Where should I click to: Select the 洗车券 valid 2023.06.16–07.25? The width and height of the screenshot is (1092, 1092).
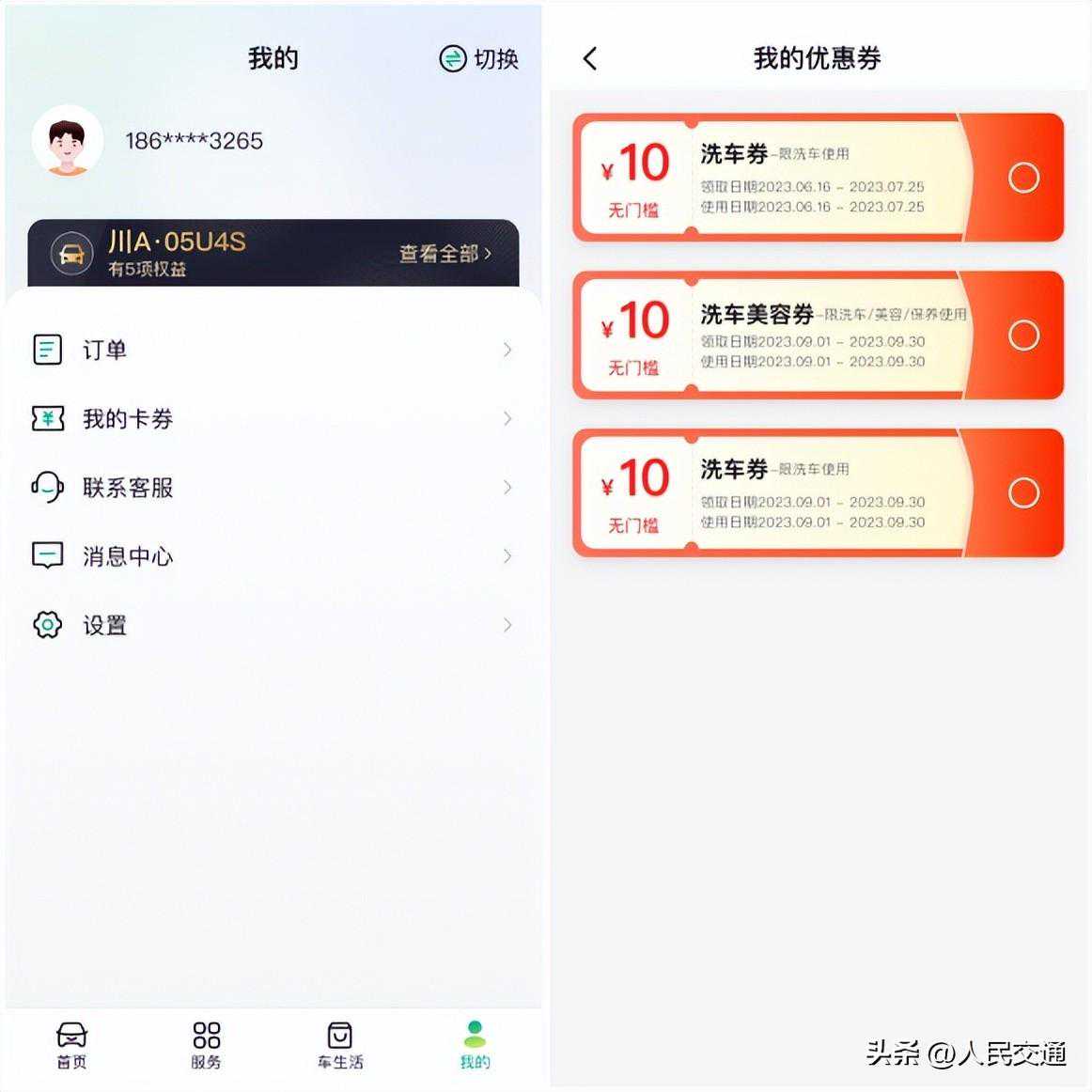coord(1023,178)
